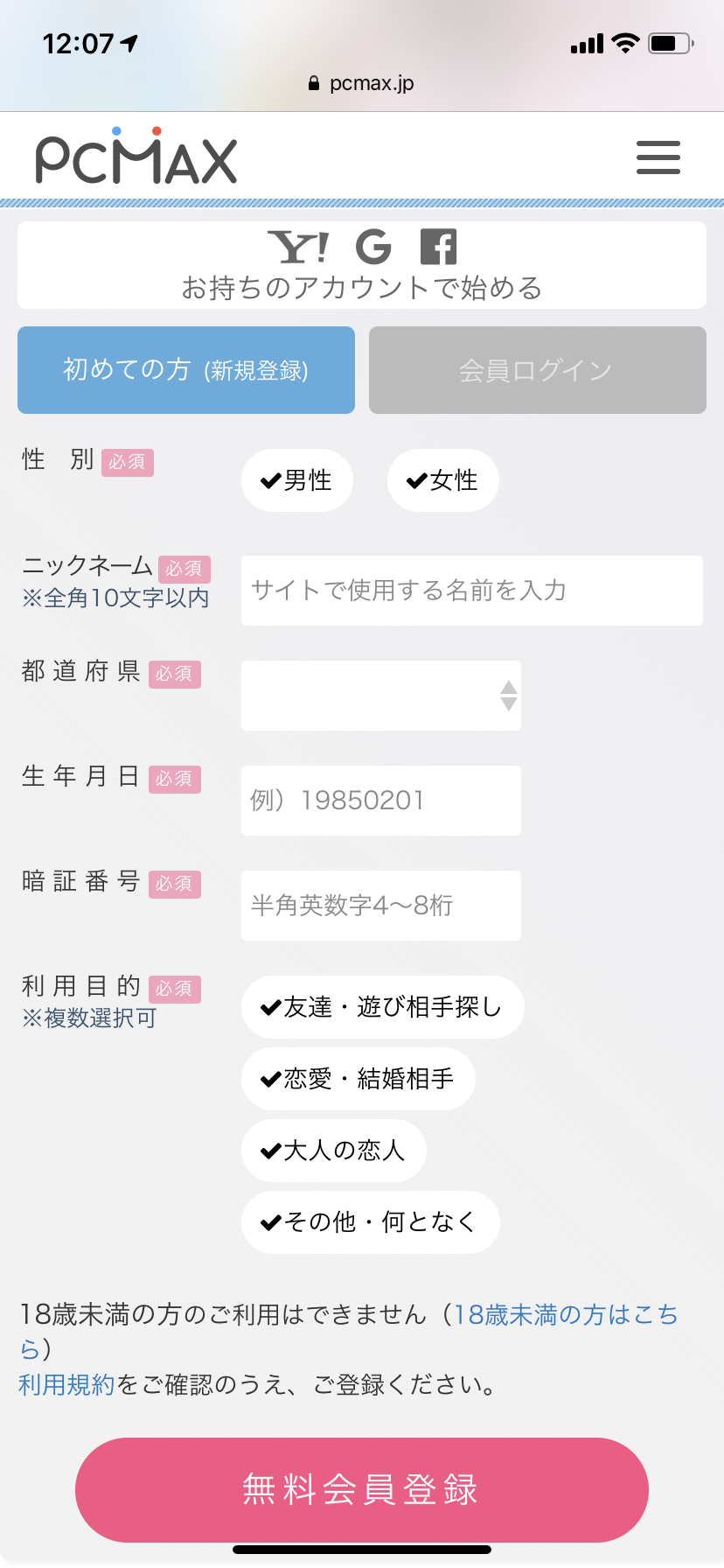
Task: Tap the pcmax.jp address bar
Action: (x=362, y=83)
